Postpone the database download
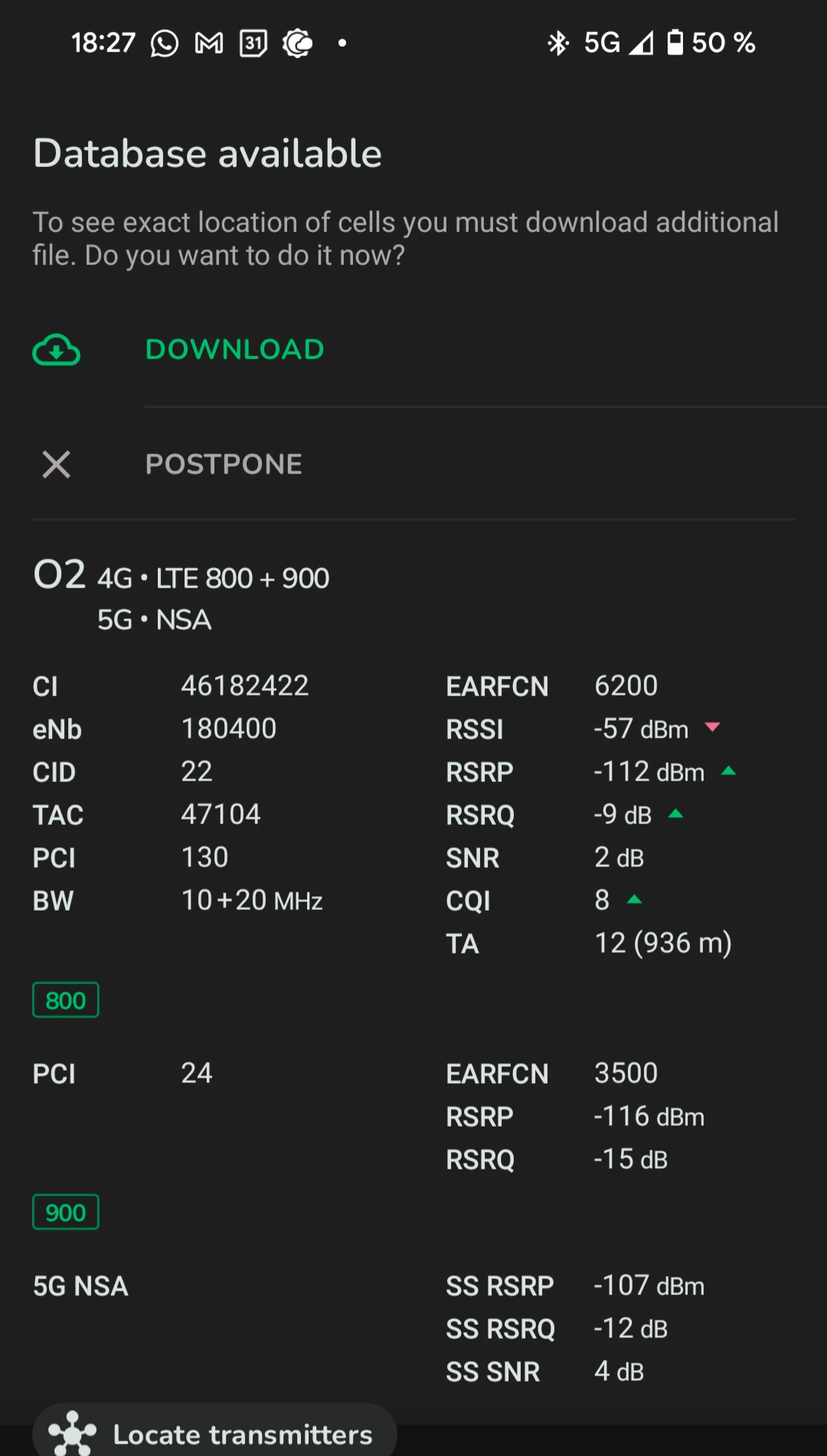827x1456 pixels. (224, 464)
